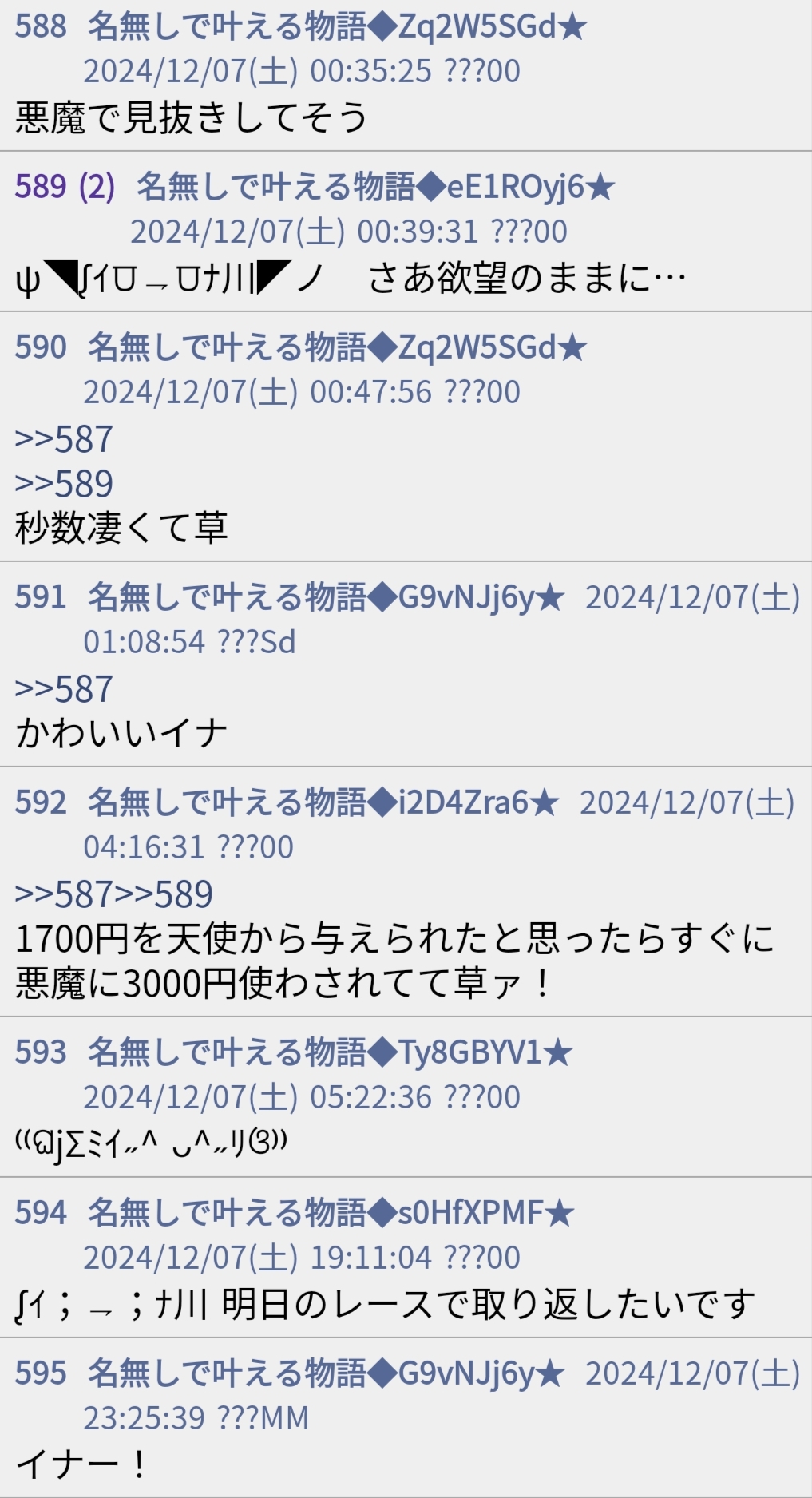Open poster name with ID Ty8GBYV1
Viewport: 812px width, 1498px height.
[x=331, y=1052]
